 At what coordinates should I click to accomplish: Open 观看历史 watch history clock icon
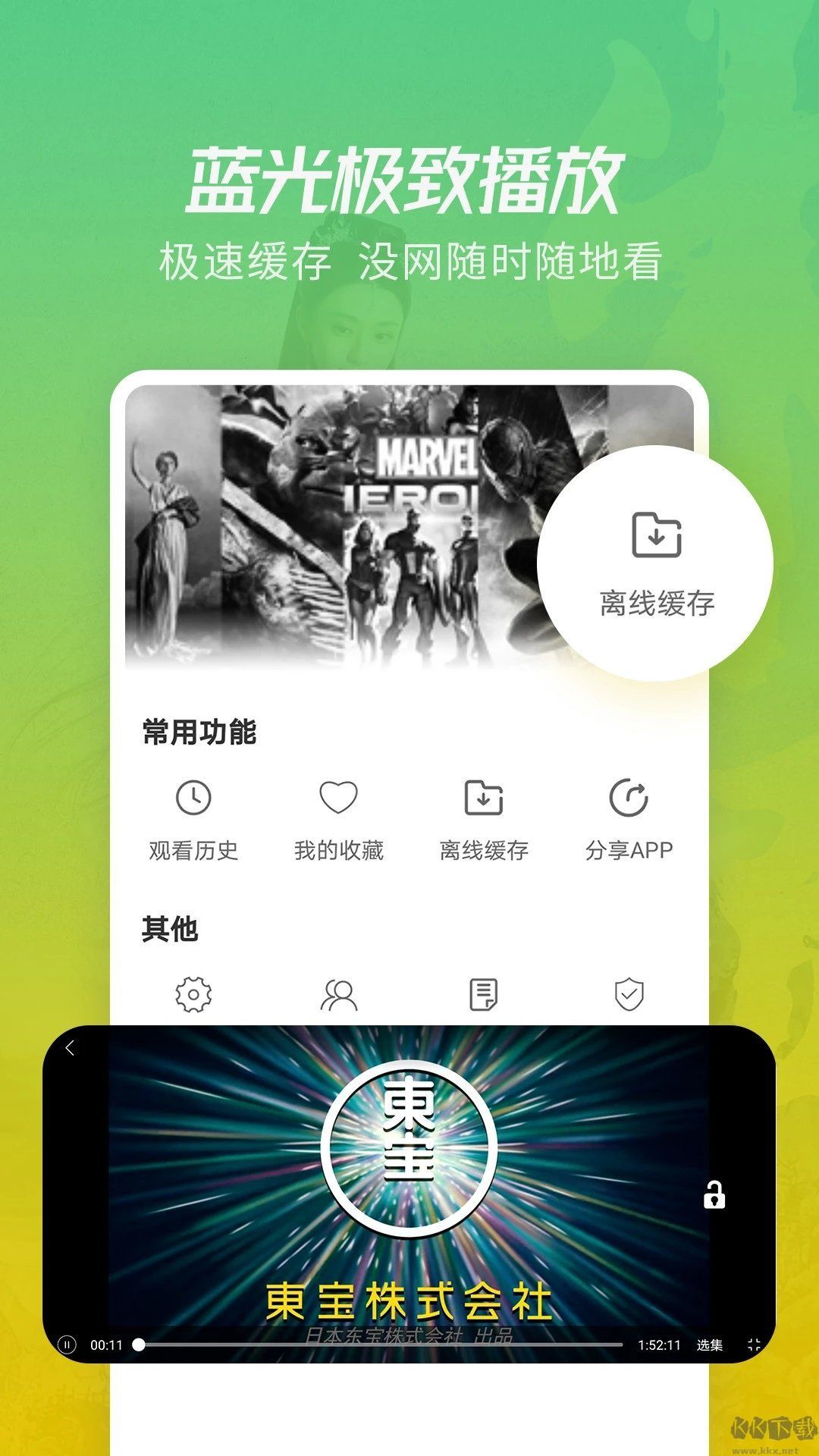pos(192,798)
